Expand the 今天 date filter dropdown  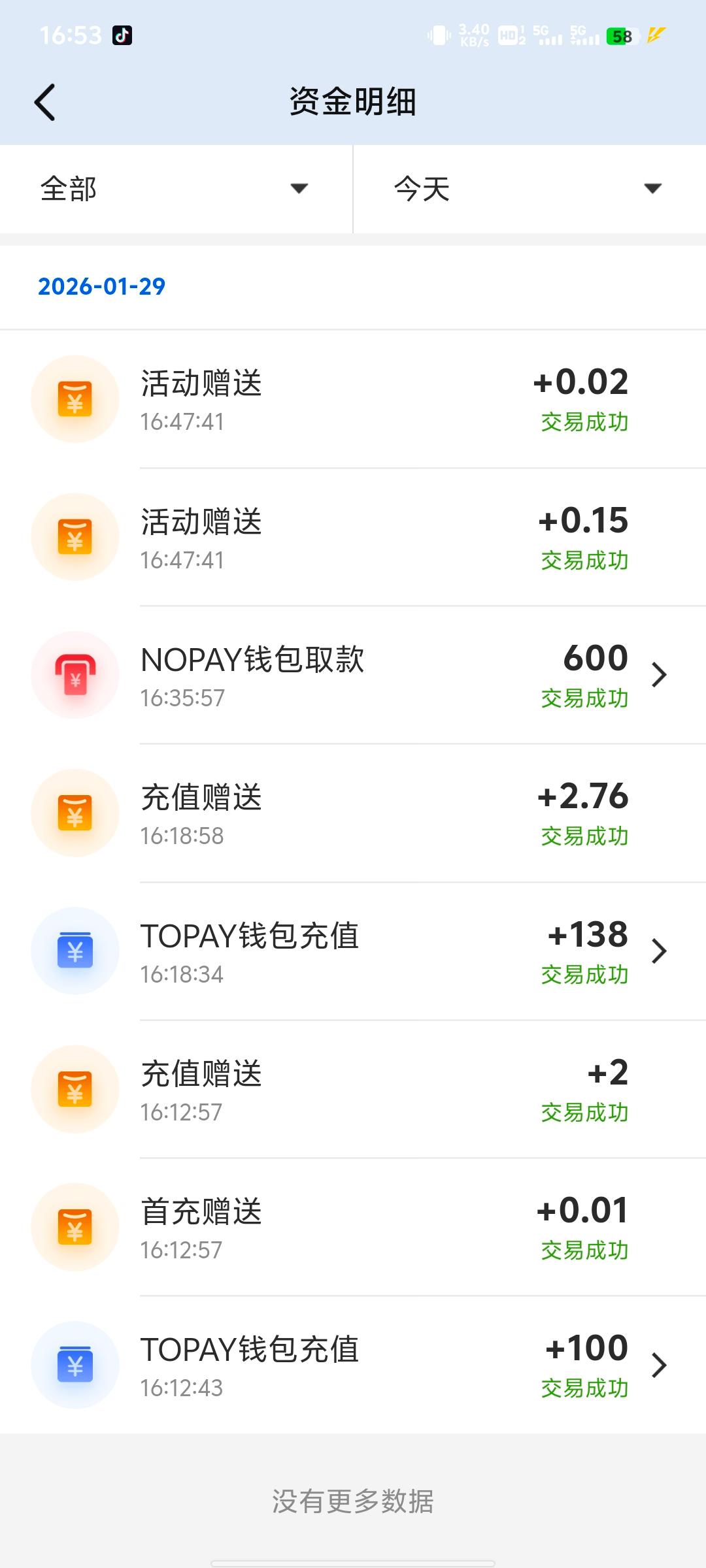[x=528, y=189]
